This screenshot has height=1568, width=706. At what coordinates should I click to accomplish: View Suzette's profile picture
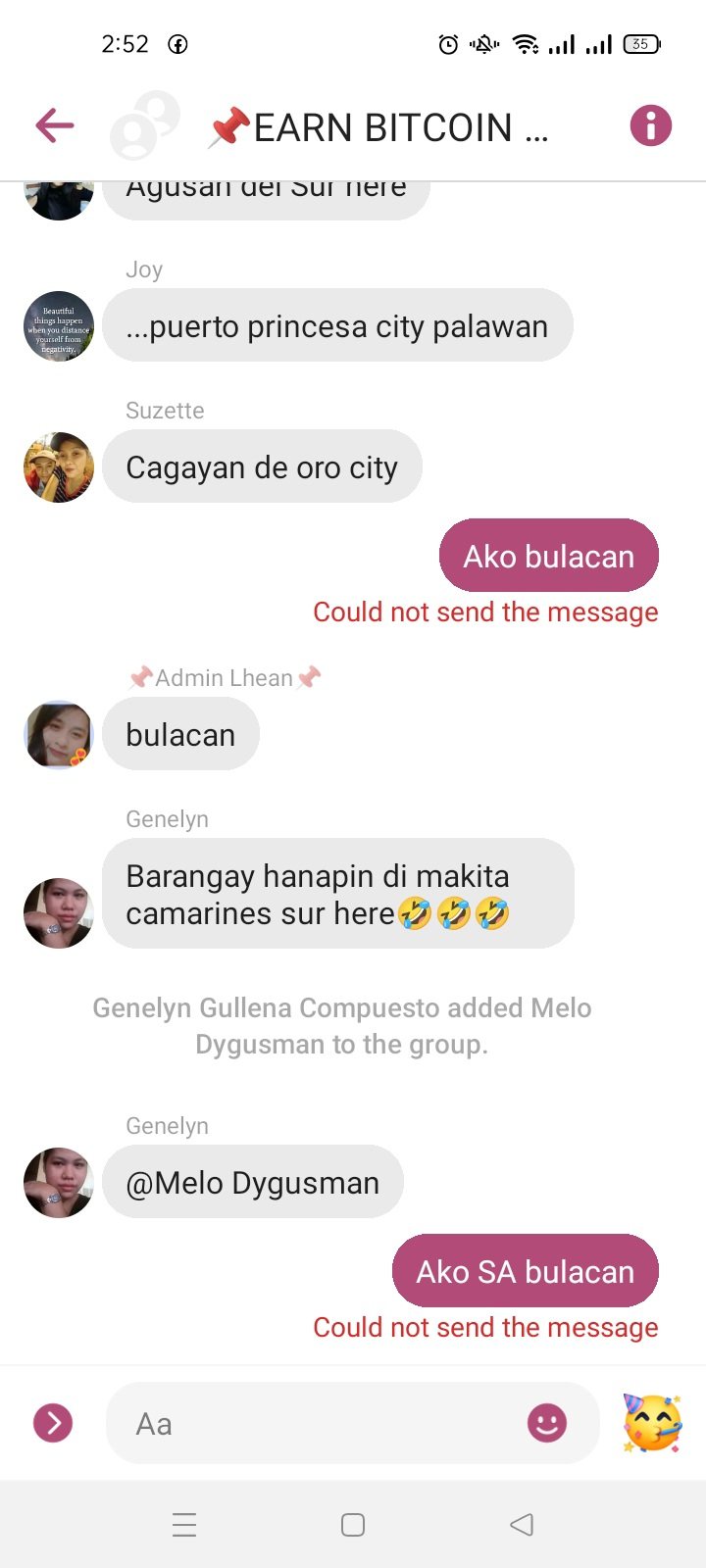(x=59, y=467)
